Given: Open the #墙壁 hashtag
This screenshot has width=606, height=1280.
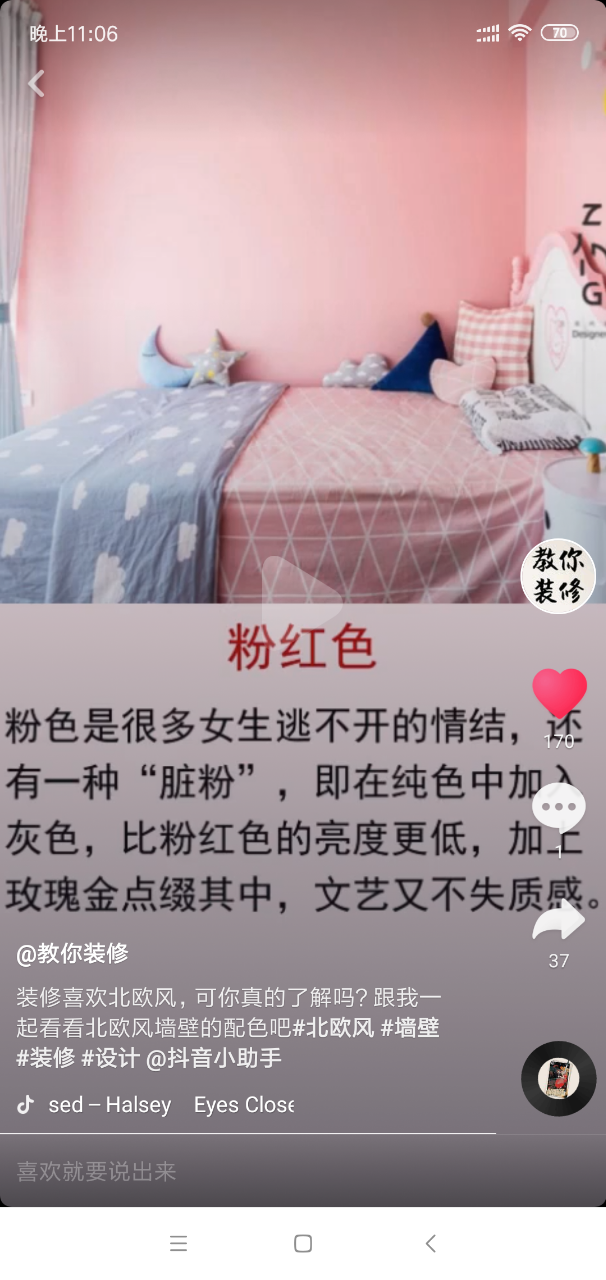Looking at the screenshot, I should (410, 1027).
